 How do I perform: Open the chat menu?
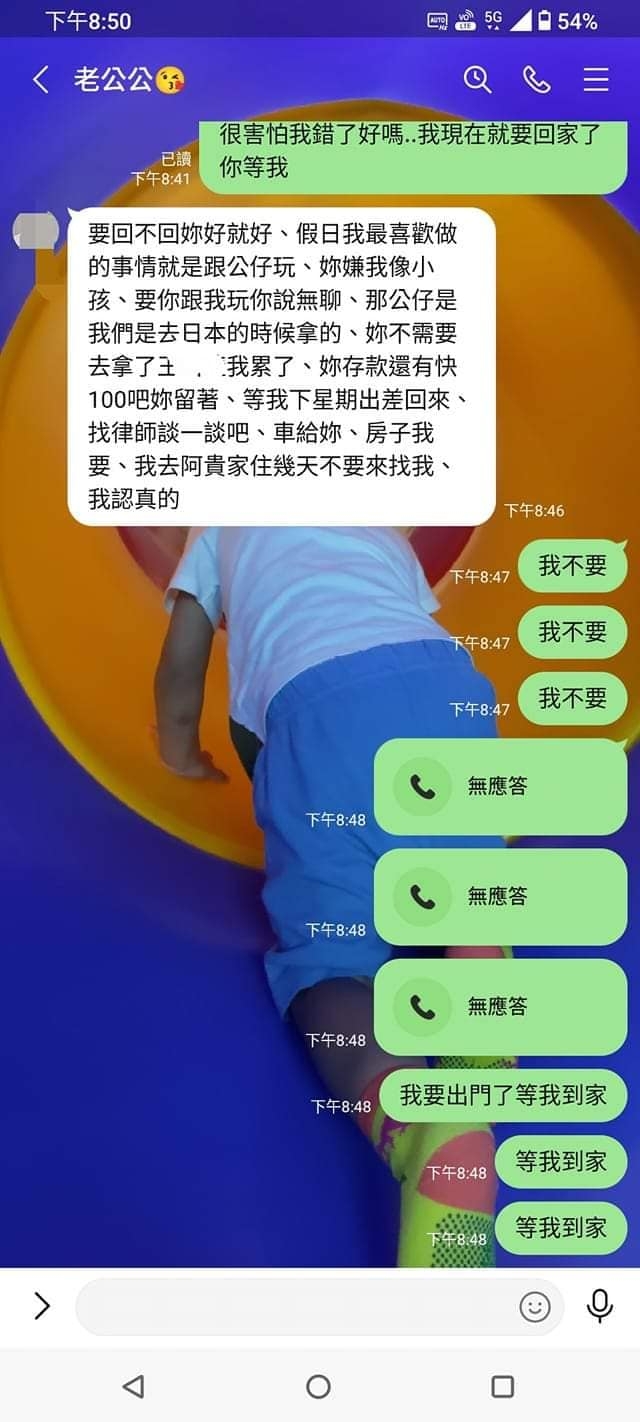point(596,80)
